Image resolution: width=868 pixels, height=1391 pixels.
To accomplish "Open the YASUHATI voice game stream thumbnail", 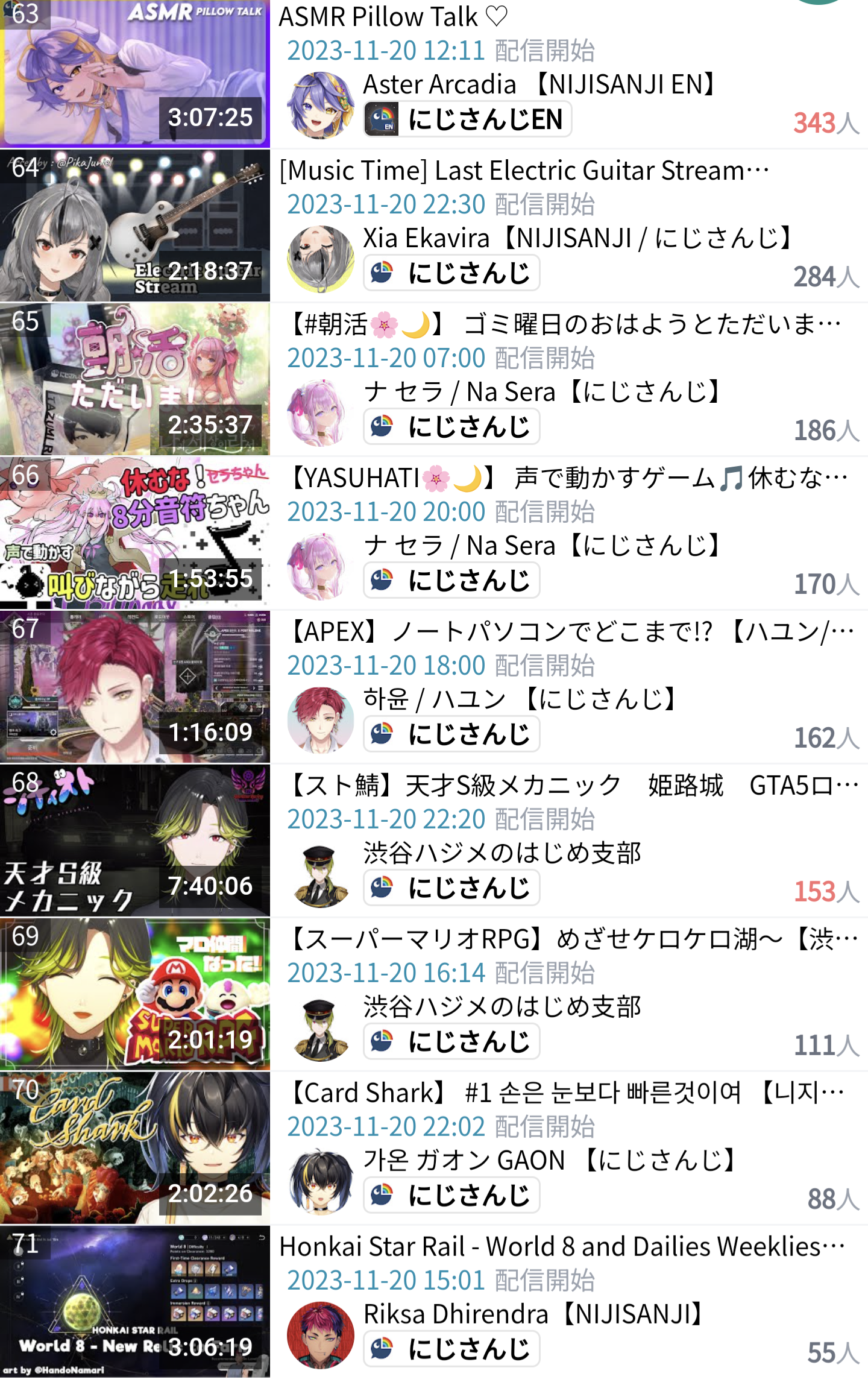I will coord(135,534).
